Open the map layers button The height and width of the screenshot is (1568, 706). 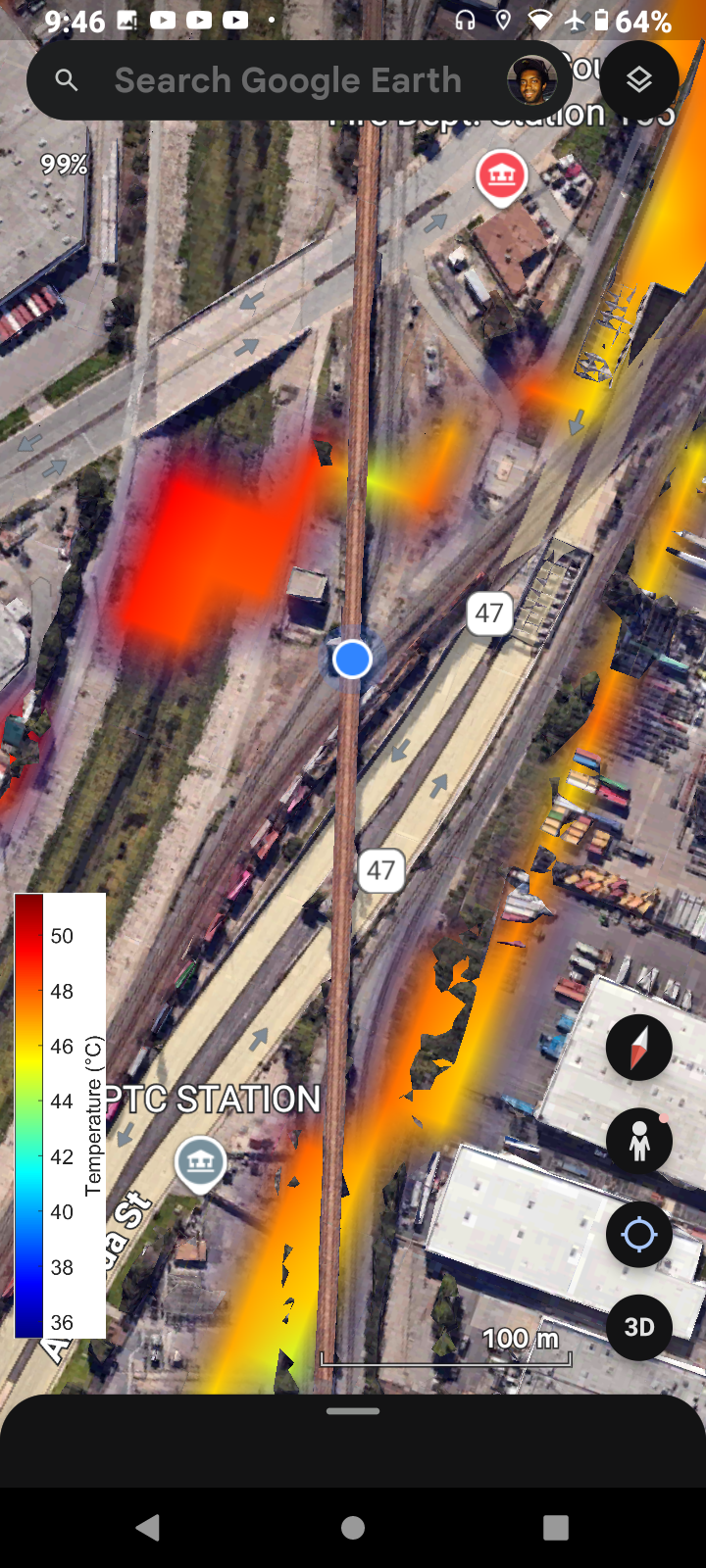click(638, 80)
